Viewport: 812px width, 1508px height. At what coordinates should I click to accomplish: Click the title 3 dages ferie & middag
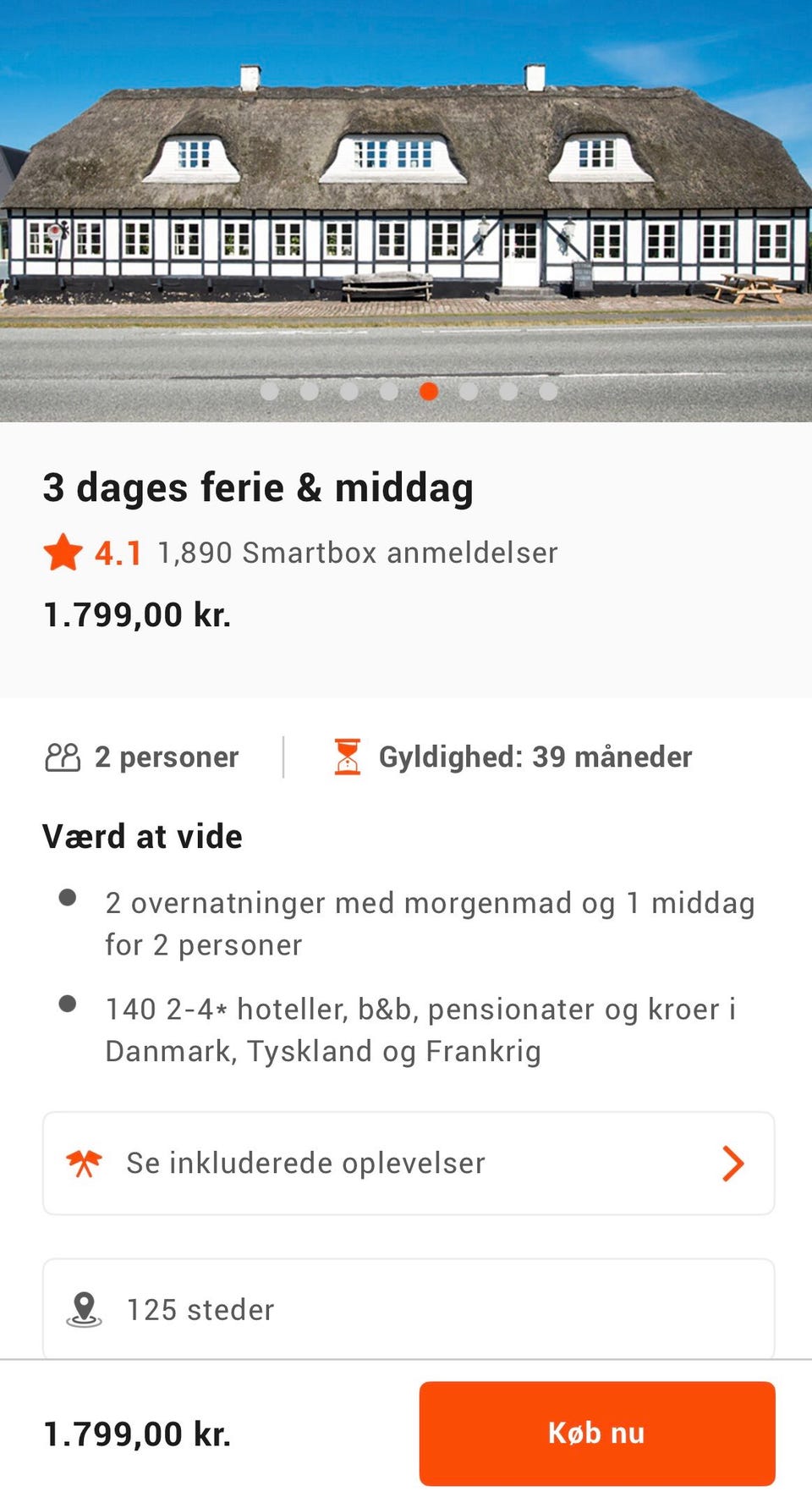point(259,487)
